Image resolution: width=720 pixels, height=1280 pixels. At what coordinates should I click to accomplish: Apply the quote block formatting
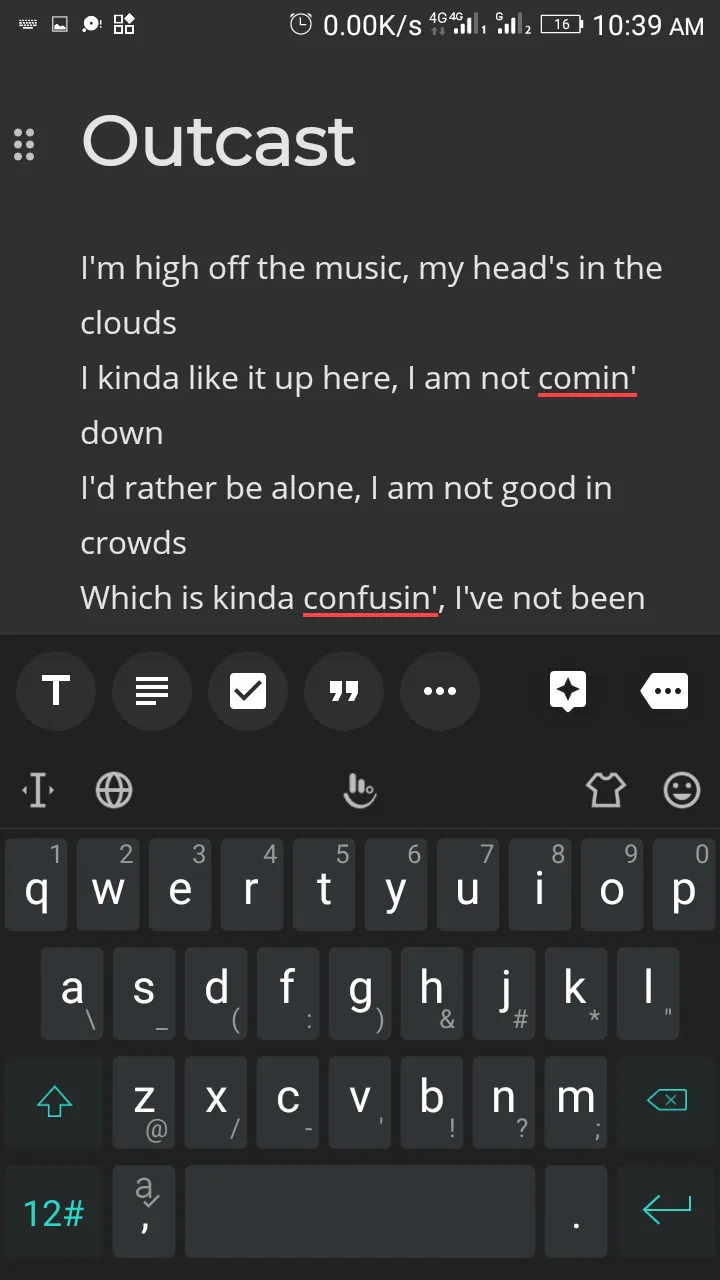pyautogui.click(x=344, y=691)
